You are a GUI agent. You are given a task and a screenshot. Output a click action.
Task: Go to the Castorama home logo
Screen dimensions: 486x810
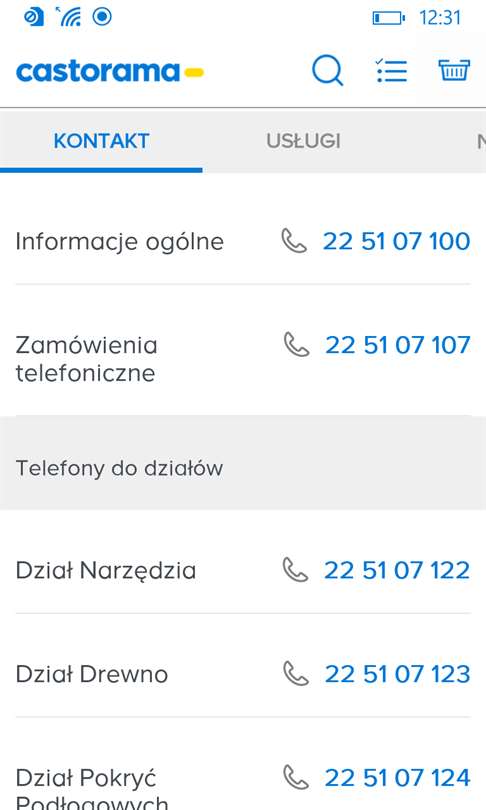(x=109, y=71)
